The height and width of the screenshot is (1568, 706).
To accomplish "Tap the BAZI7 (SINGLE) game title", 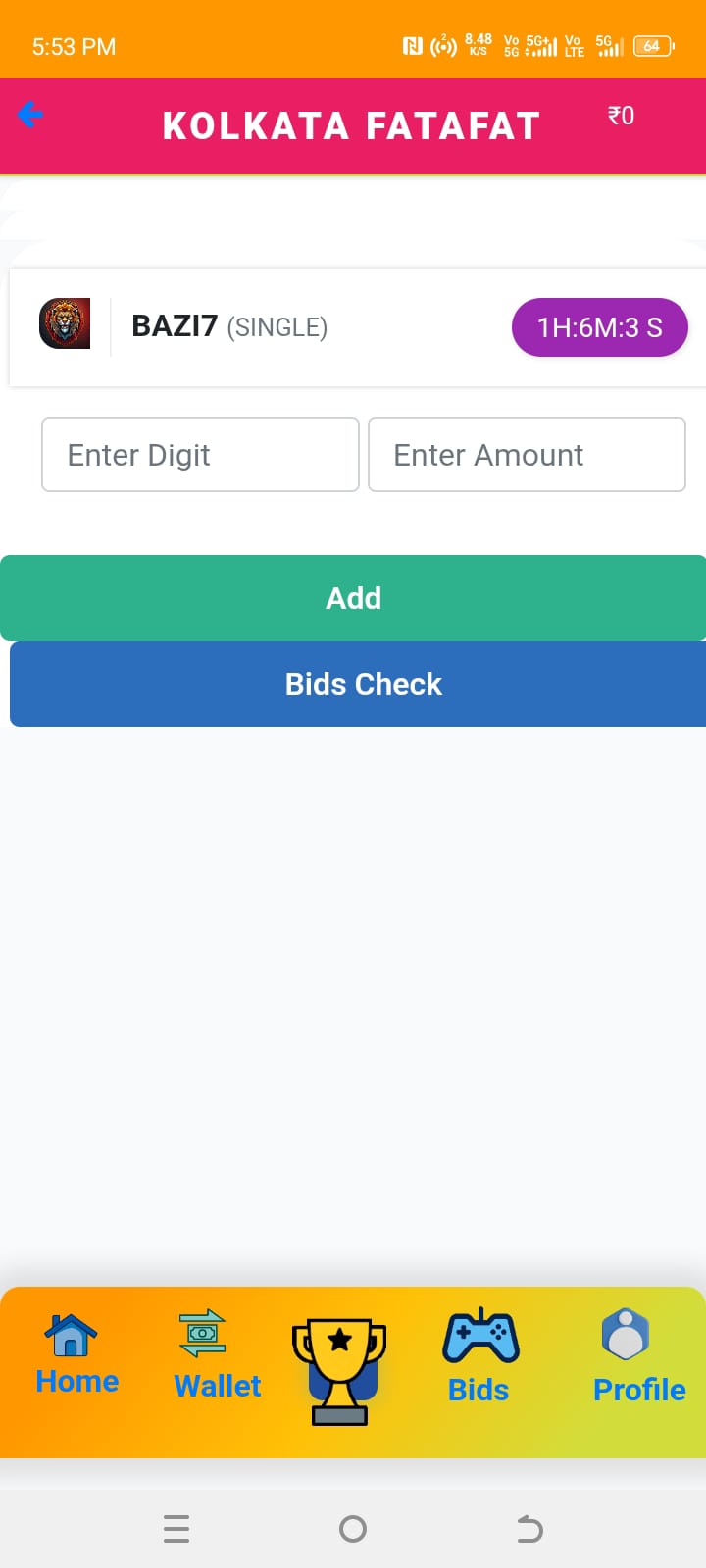I will pyautogui.click(x=229, y=326).
